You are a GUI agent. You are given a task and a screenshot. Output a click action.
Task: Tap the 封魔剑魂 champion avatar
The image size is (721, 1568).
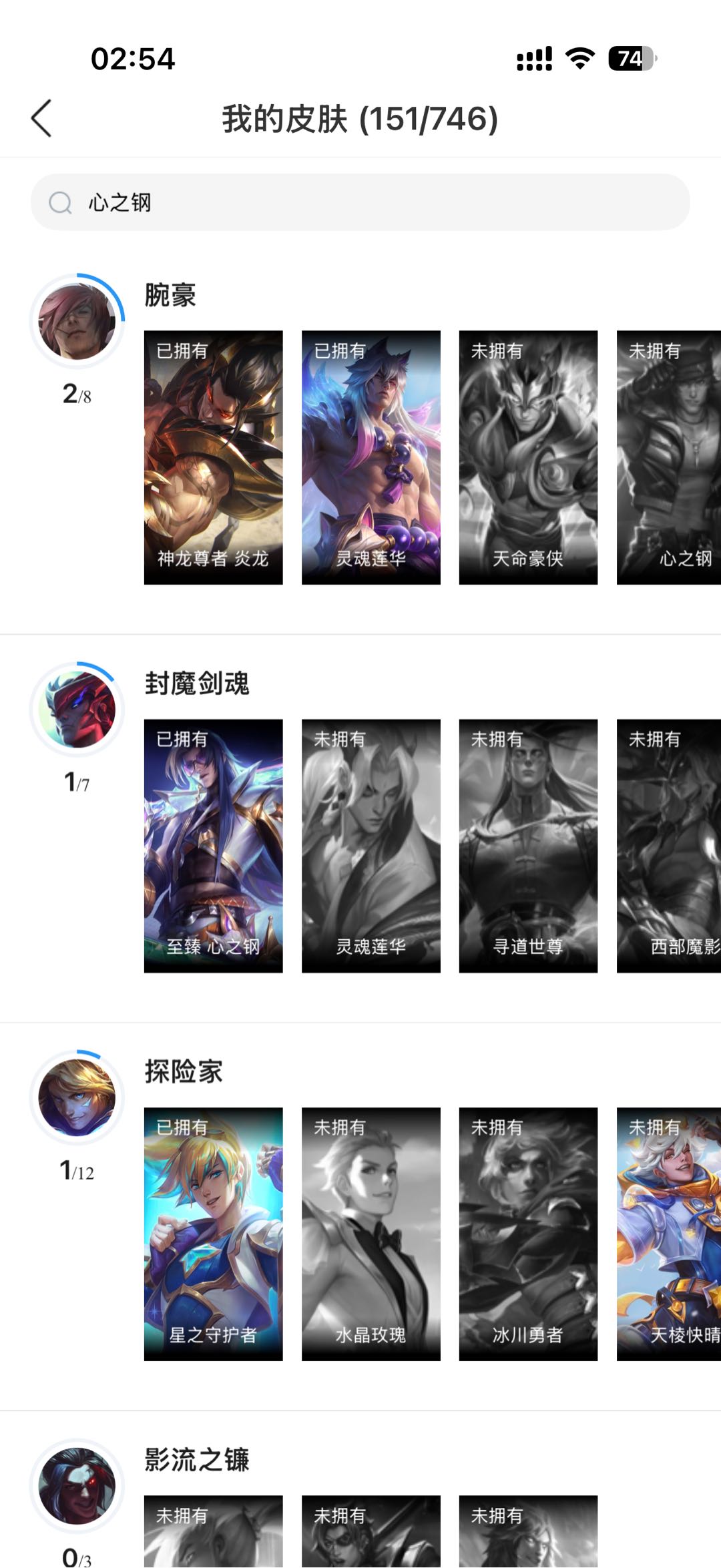click(x=77, y=709)
